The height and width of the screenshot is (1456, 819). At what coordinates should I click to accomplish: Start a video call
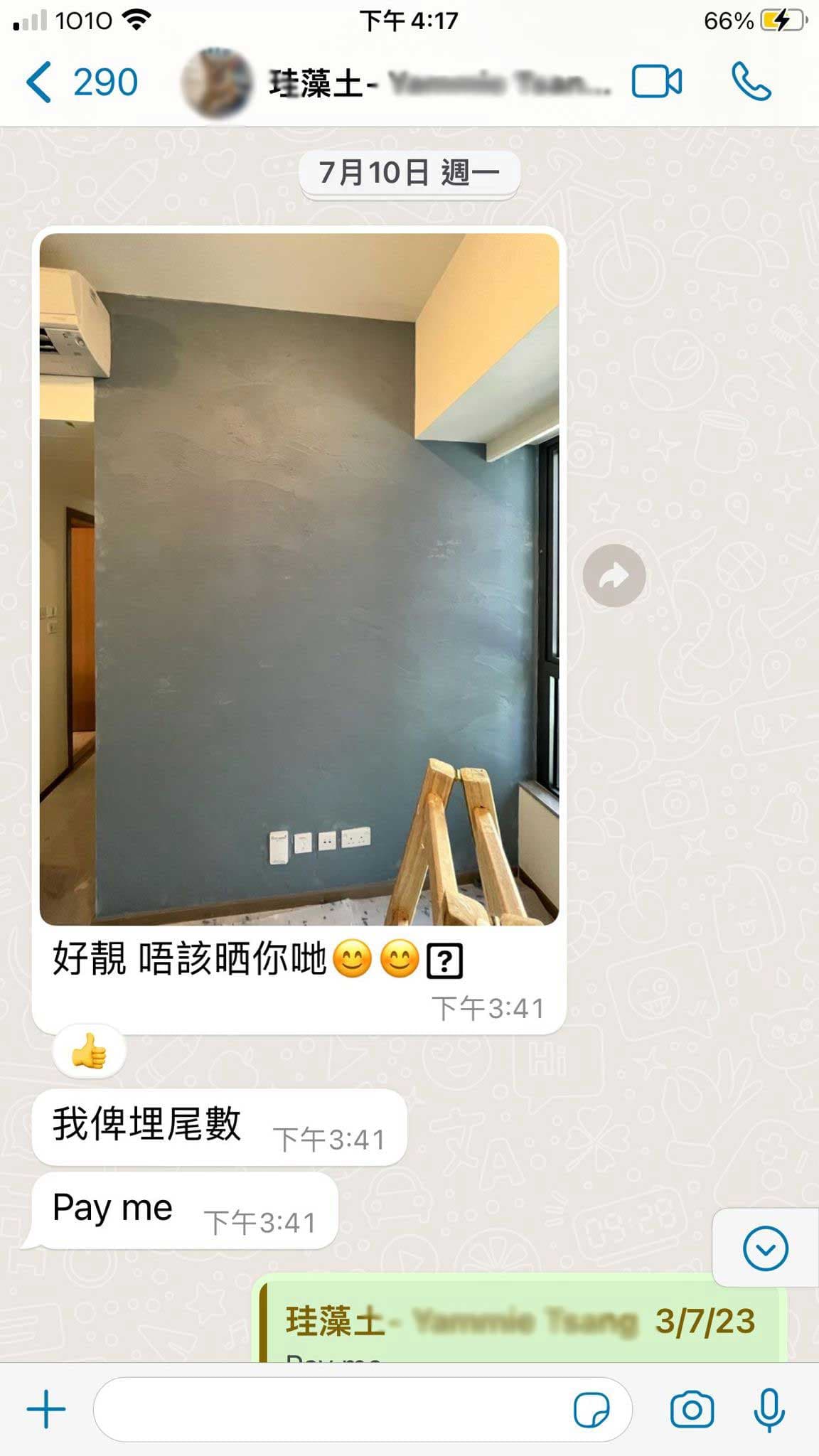pos(656,82)
